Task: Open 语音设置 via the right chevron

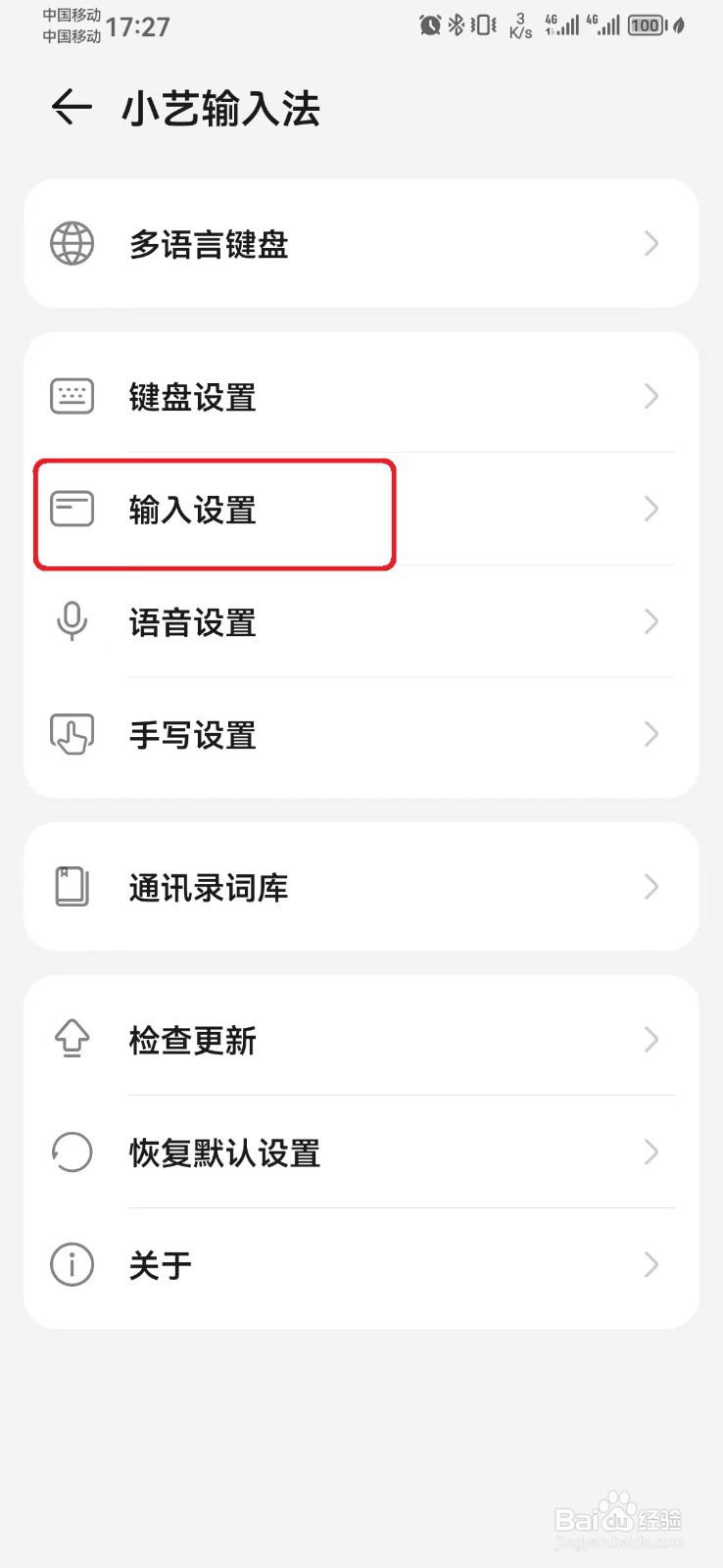Action: 651,621
